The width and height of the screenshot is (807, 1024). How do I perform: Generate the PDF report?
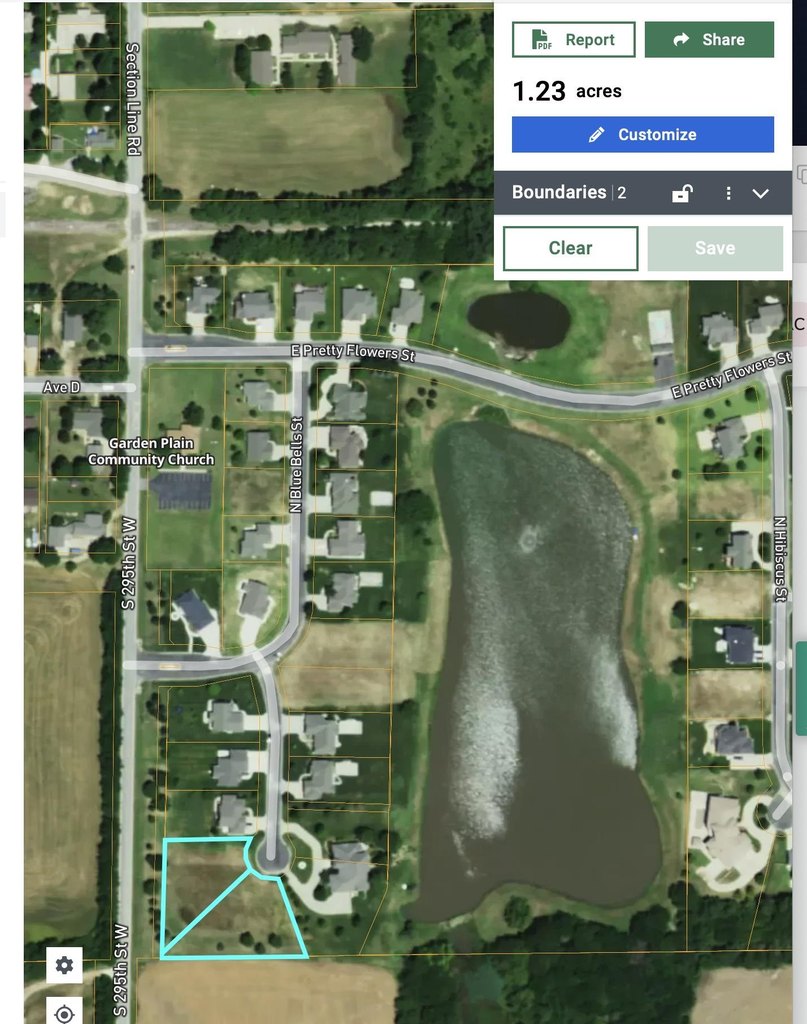click(x=574, y=40)
